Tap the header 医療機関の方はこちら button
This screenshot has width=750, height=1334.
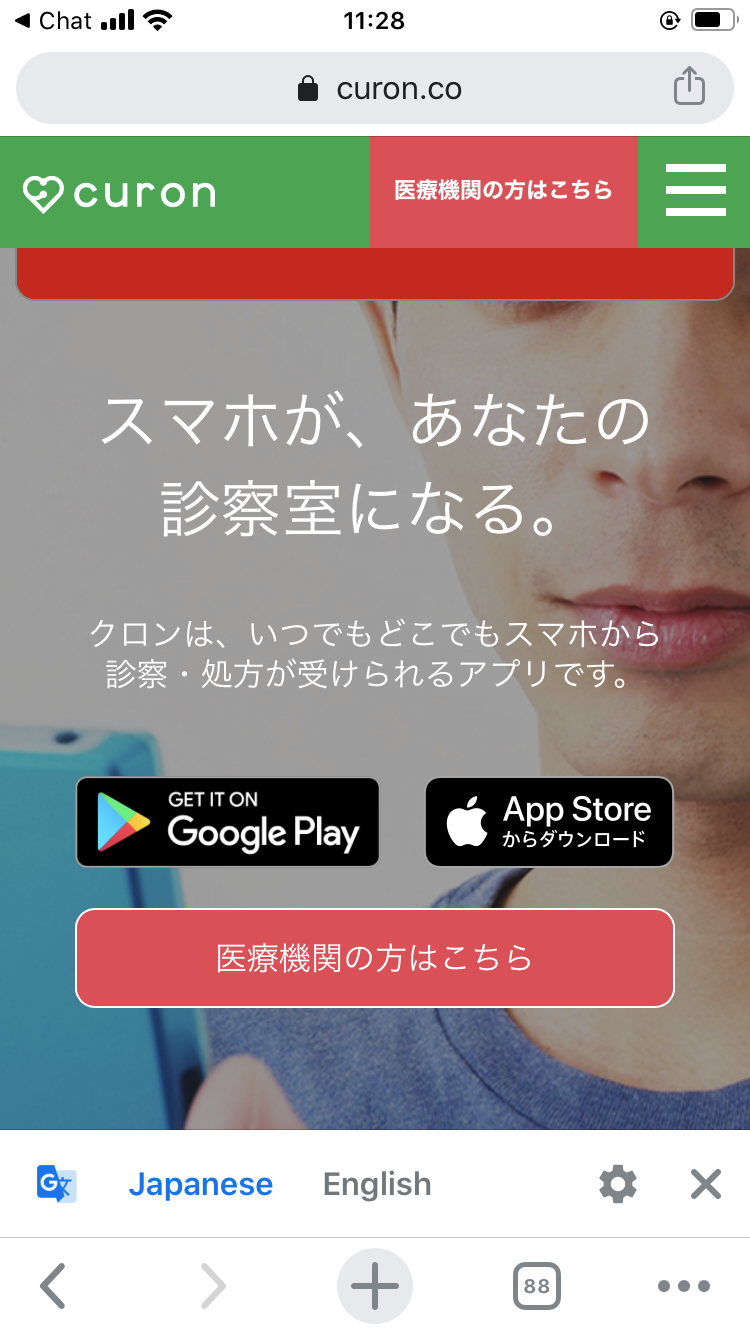click(x=503, y=191)
